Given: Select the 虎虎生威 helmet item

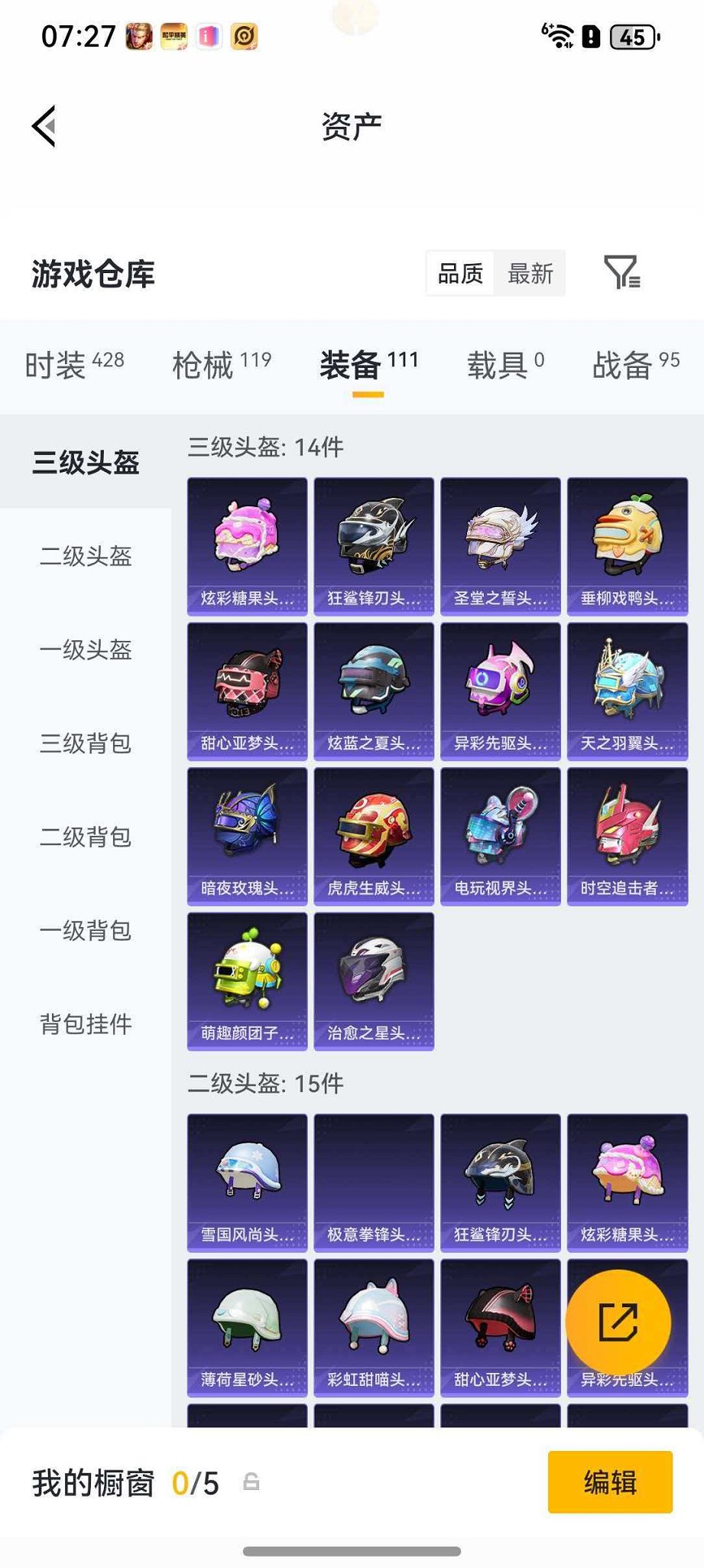Looking at the screenshot, I should pyautogui.click(x=373, y=834).
